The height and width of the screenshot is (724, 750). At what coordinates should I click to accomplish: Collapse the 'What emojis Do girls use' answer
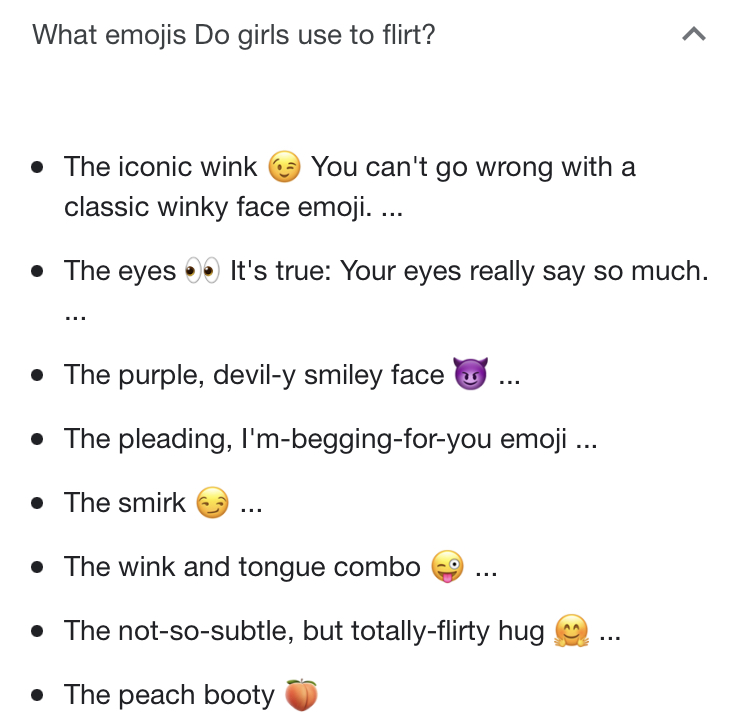pyautogui.click(x=693, y=35)
